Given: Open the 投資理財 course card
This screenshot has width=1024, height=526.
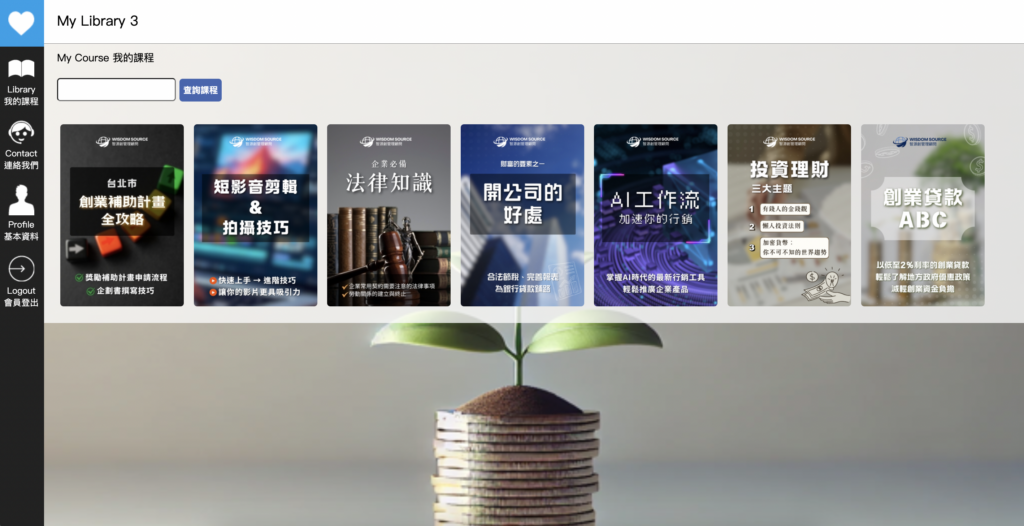Looking at the screenshot, I should (789, 215).
